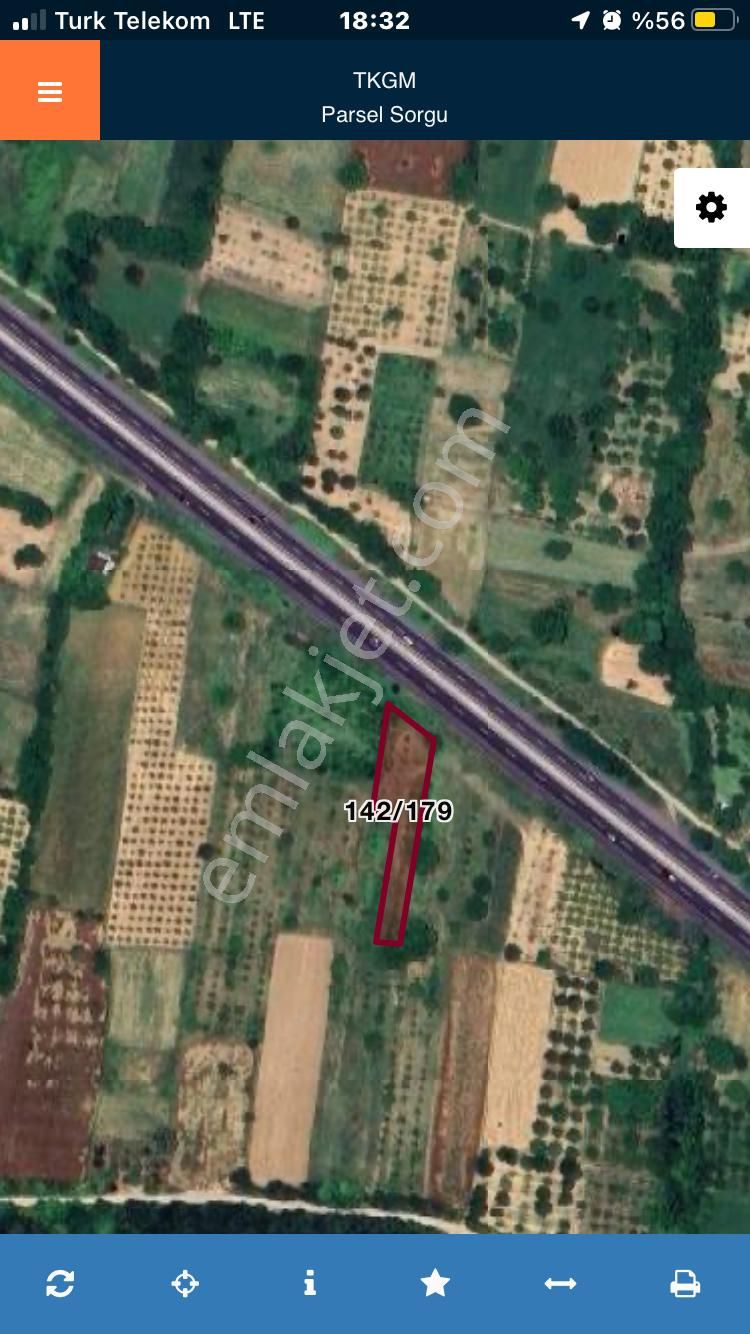
Task: Center map on my location
Action: (185, 1283)
